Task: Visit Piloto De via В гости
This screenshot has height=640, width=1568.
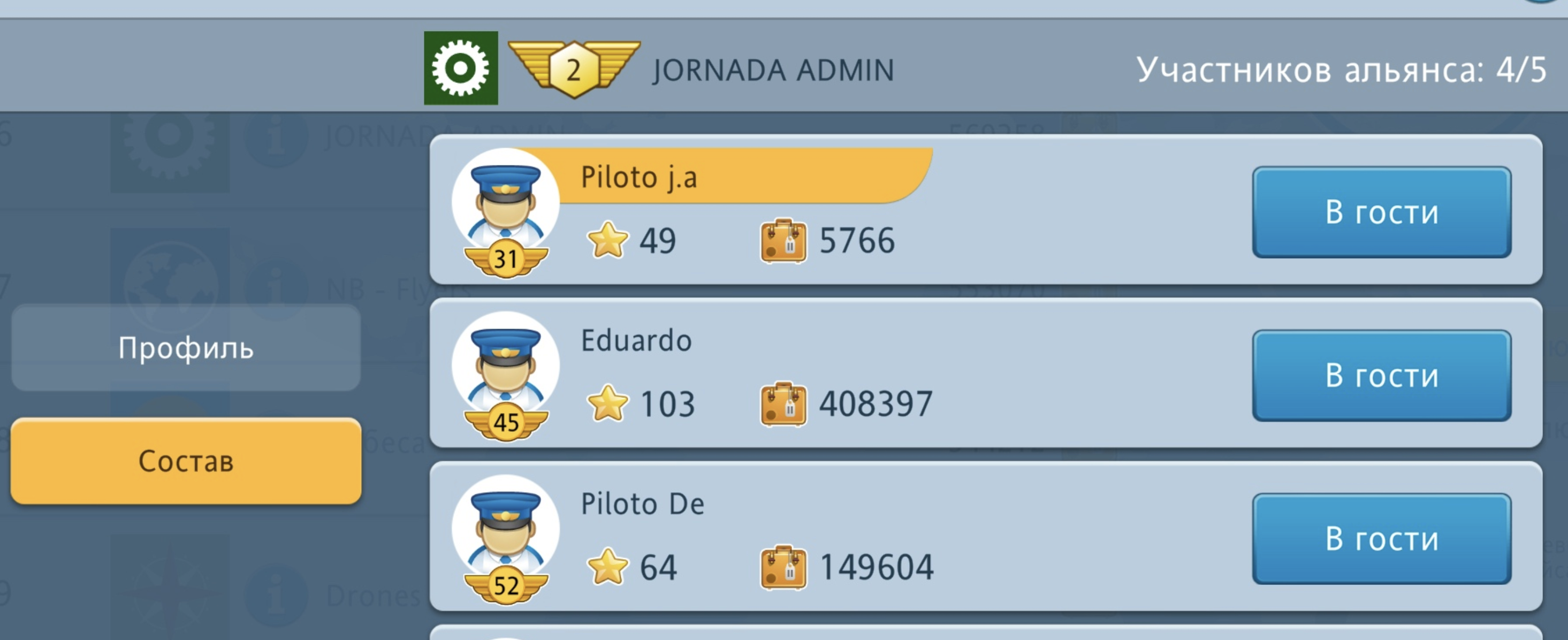Action: coord(1381,538)
